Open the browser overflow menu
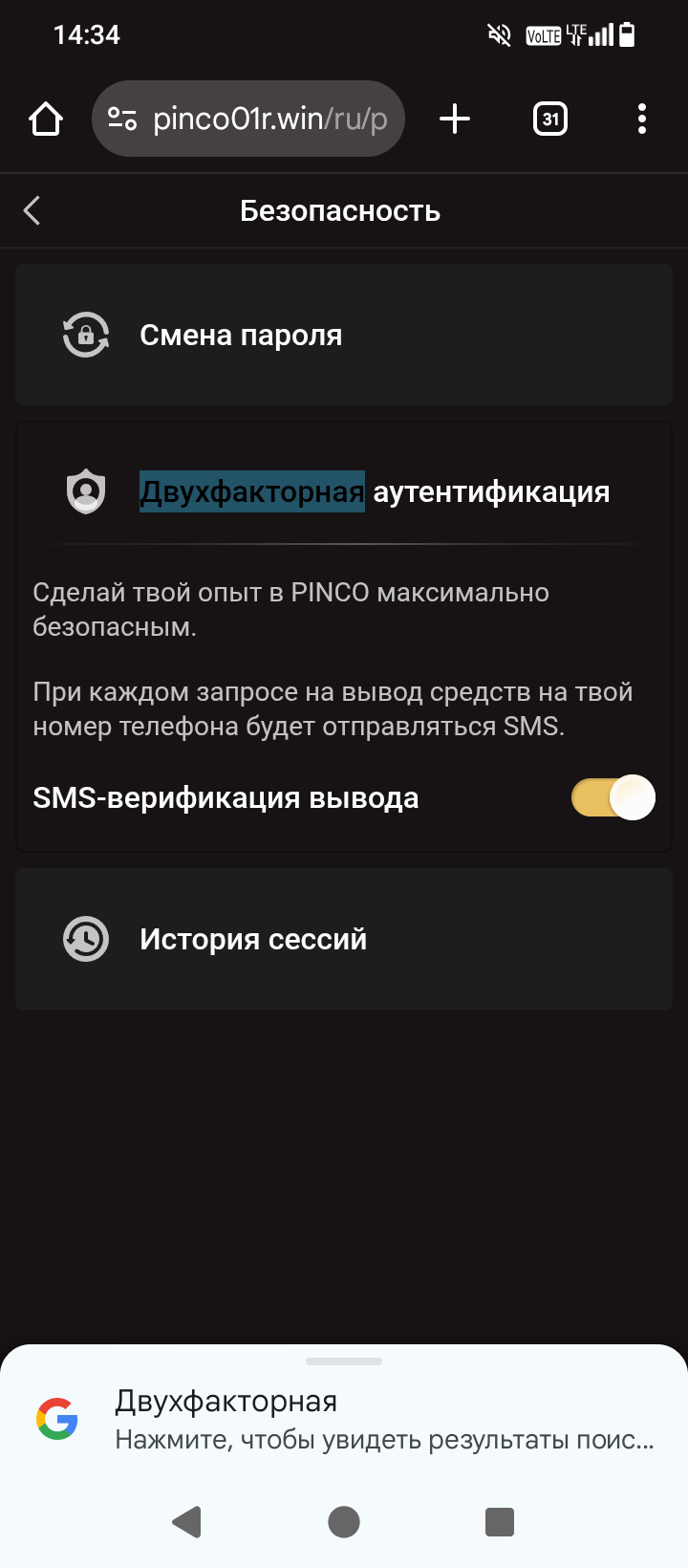Viewport: 688px width, 1568px height. [642, 120]
